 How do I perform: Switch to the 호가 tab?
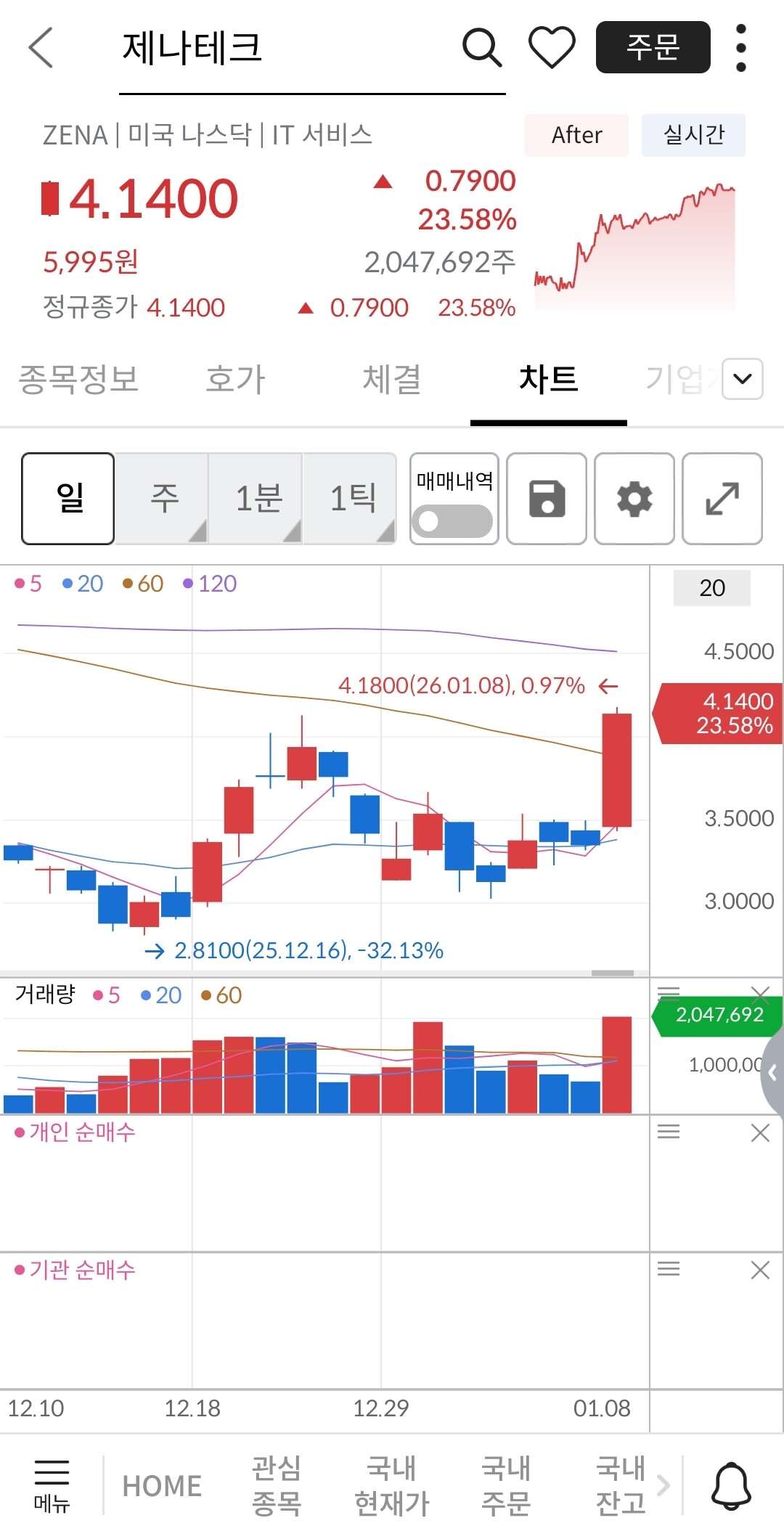click(x=235, y=380)
